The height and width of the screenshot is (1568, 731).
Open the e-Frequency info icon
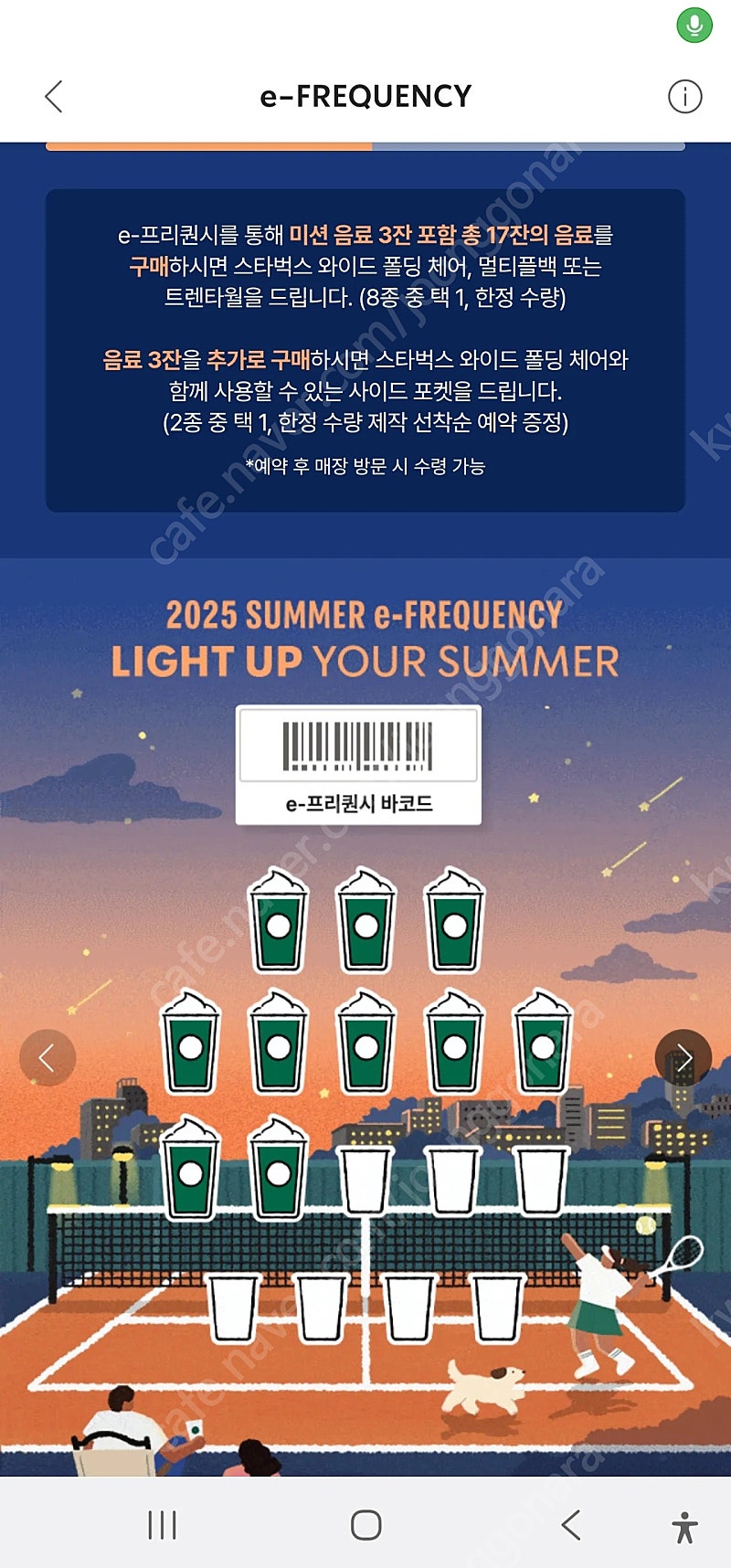coord(684,96)
